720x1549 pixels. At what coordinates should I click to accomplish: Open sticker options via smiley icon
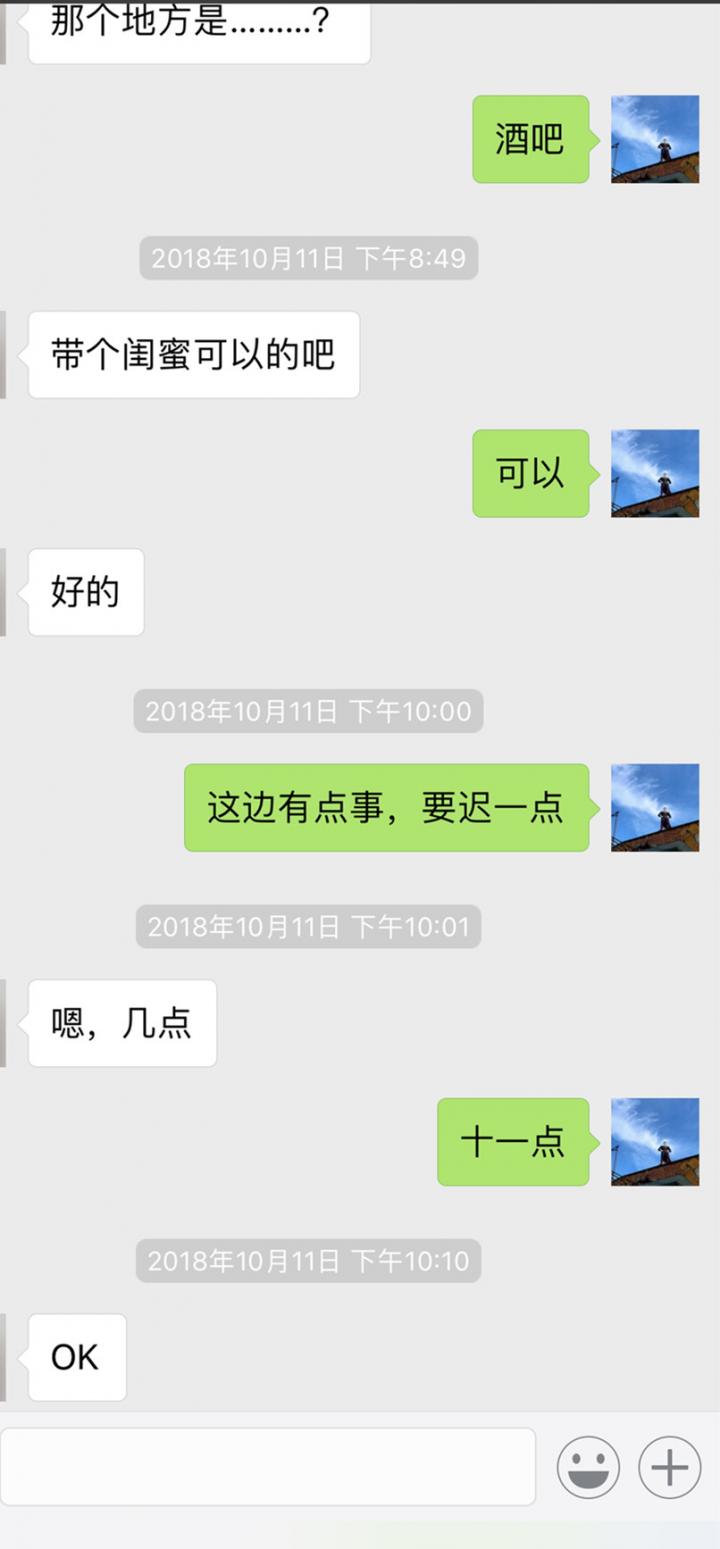tap(589, 1466)
